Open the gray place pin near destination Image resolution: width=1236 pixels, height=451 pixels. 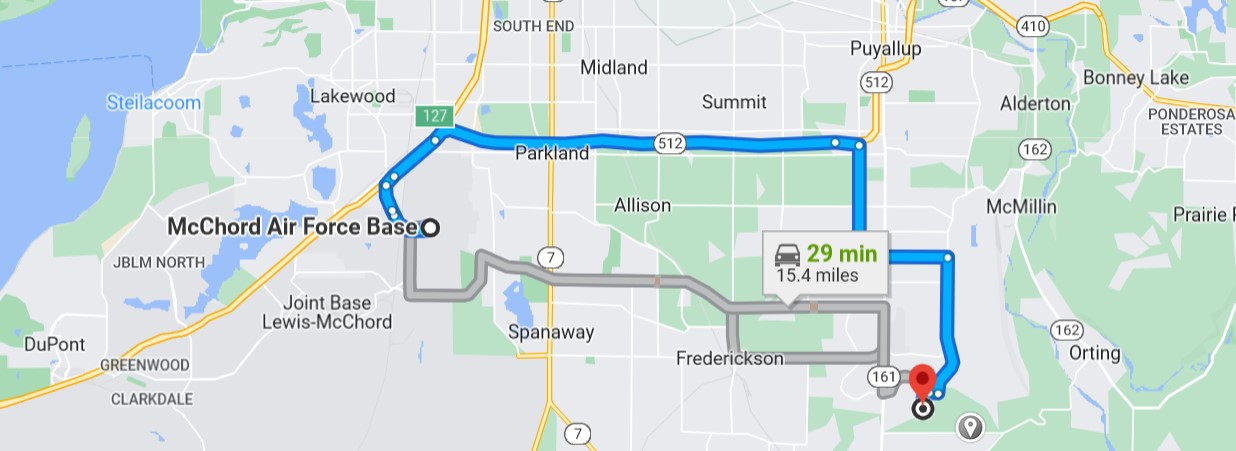tap(969, 428)
